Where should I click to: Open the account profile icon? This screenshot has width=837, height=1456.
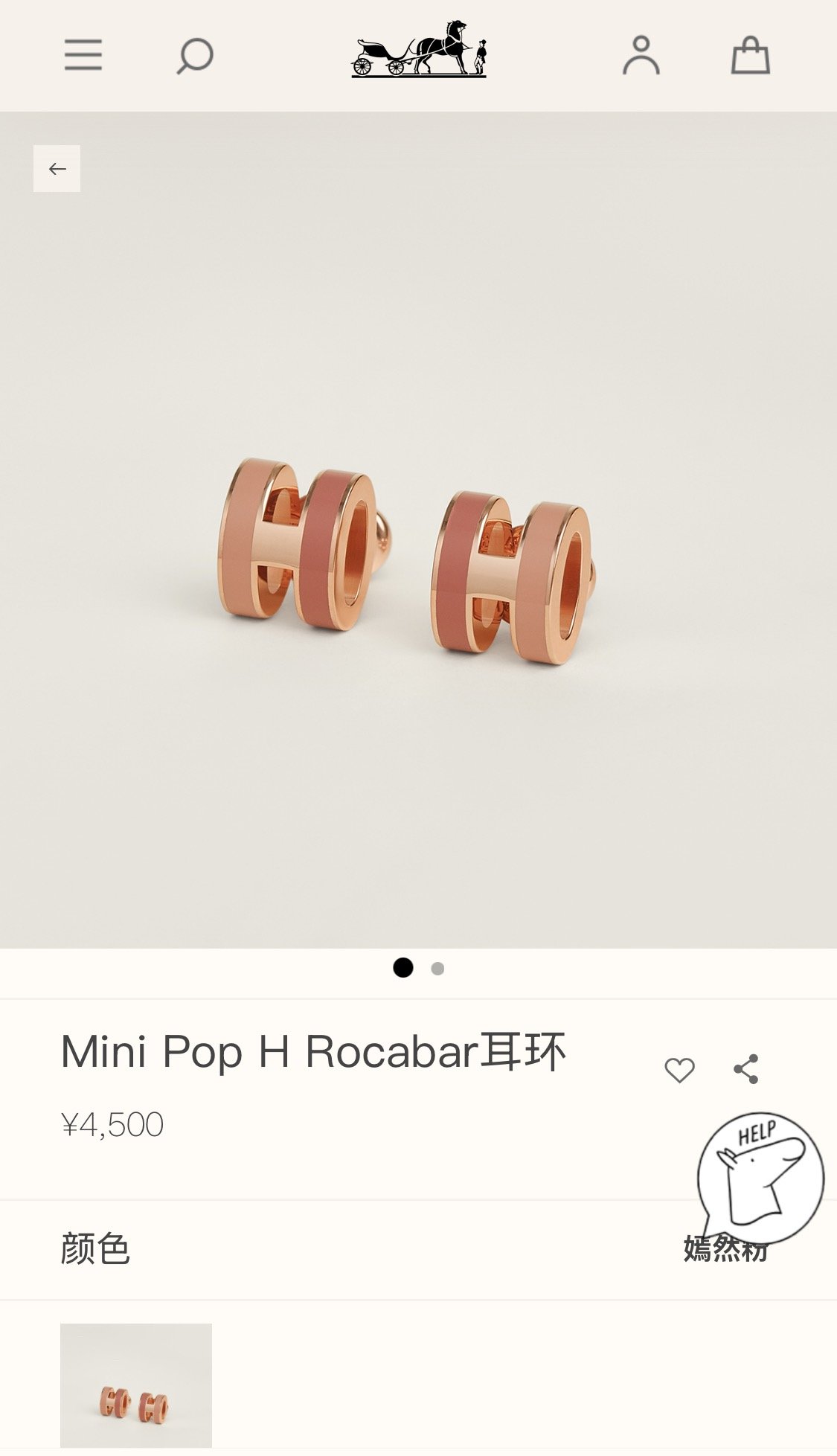641,56
